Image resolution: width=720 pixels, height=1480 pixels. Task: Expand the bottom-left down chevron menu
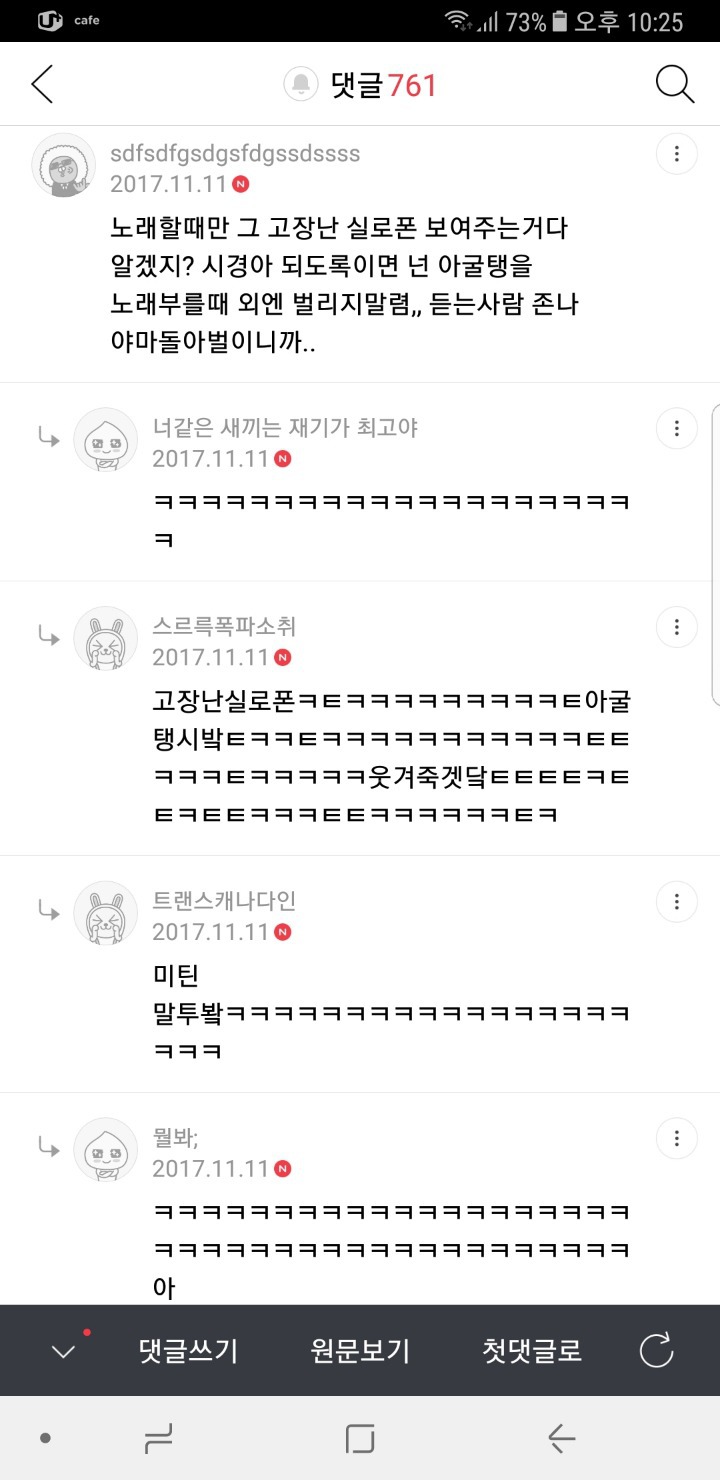[x=63, y=1352]
